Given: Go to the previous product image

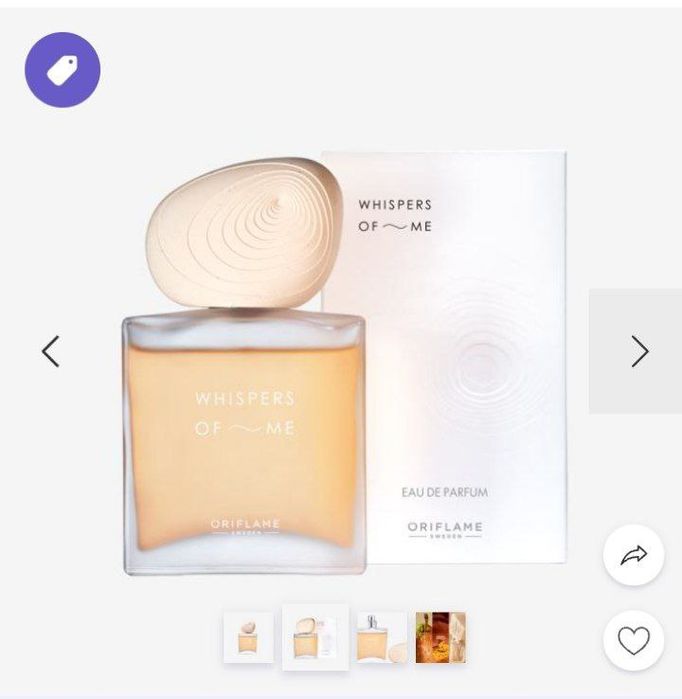Looking at the screenshot, I should coord(50,351).
